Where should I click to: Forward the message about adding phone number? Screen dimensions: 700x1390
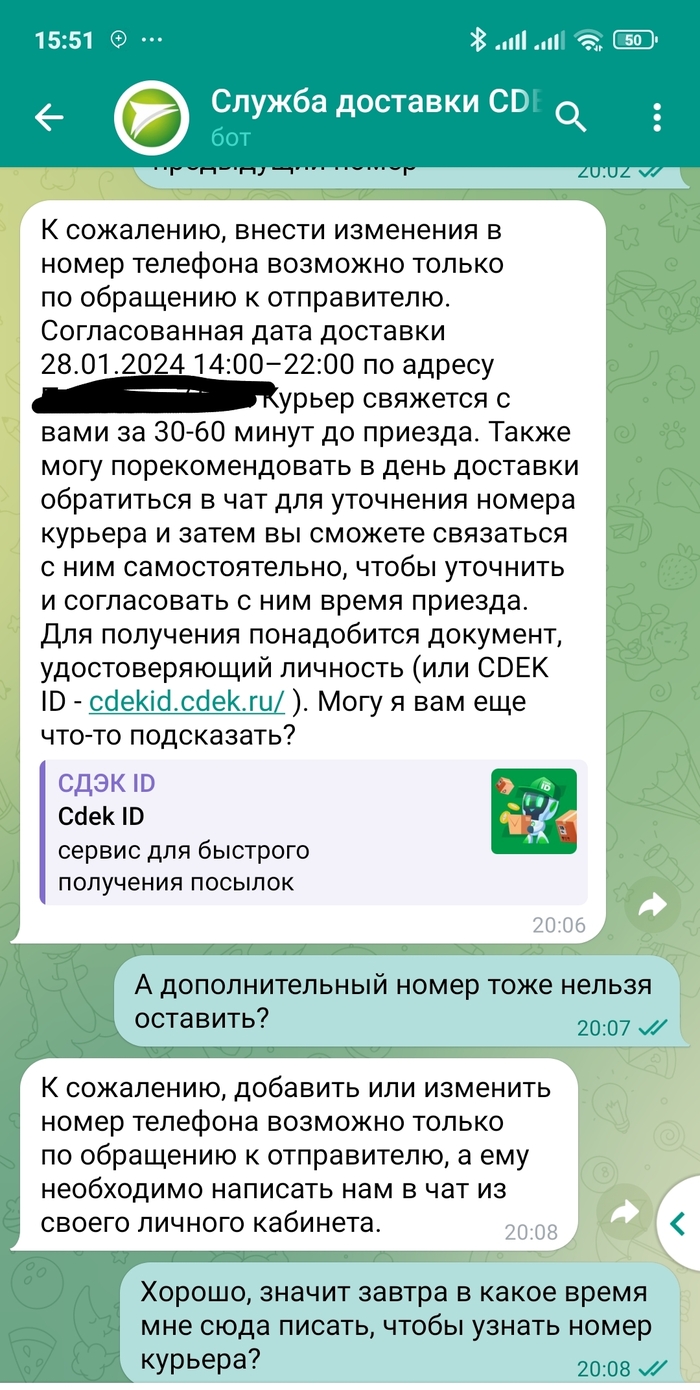(625, 1213)
